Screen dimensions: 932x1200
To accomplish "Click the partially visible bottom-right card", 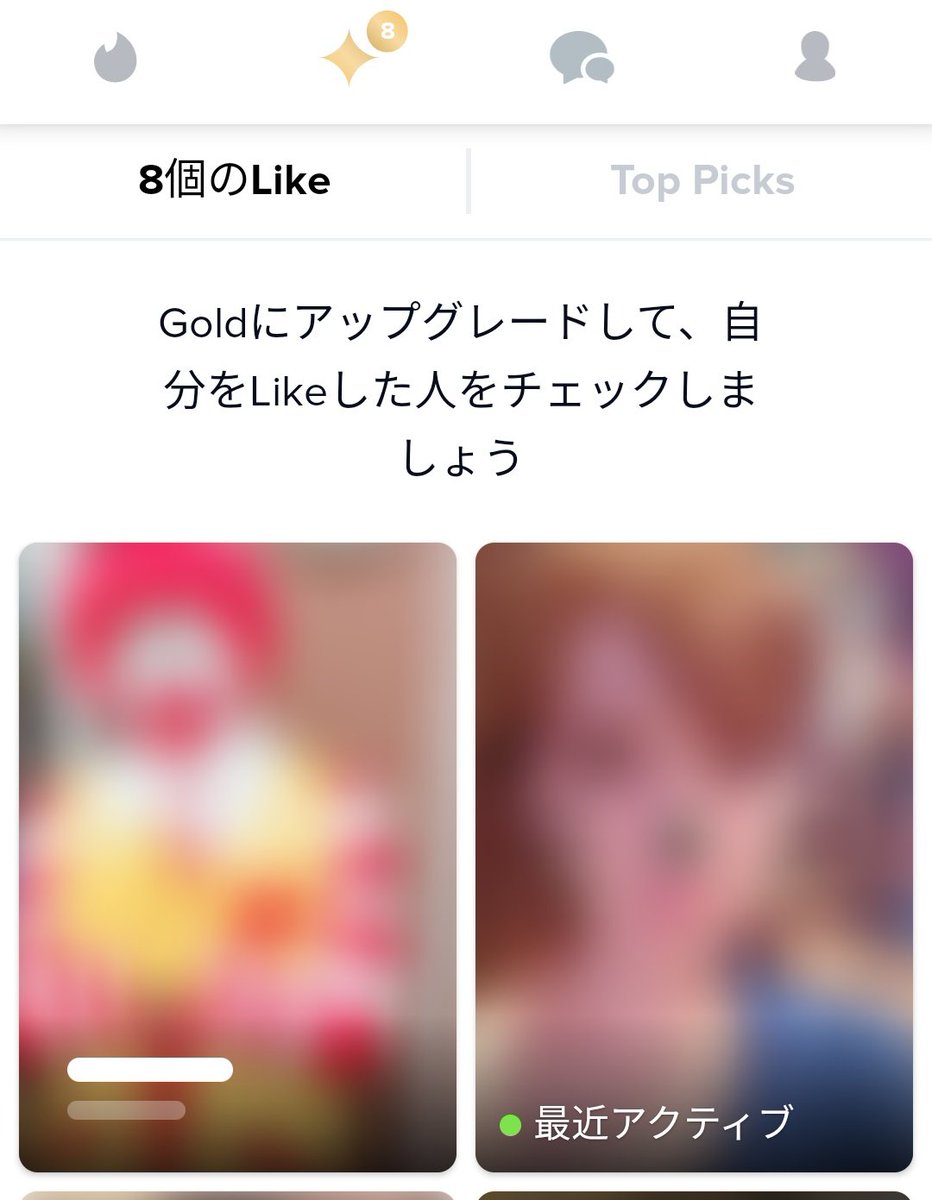I will (x=695, y=1195).
